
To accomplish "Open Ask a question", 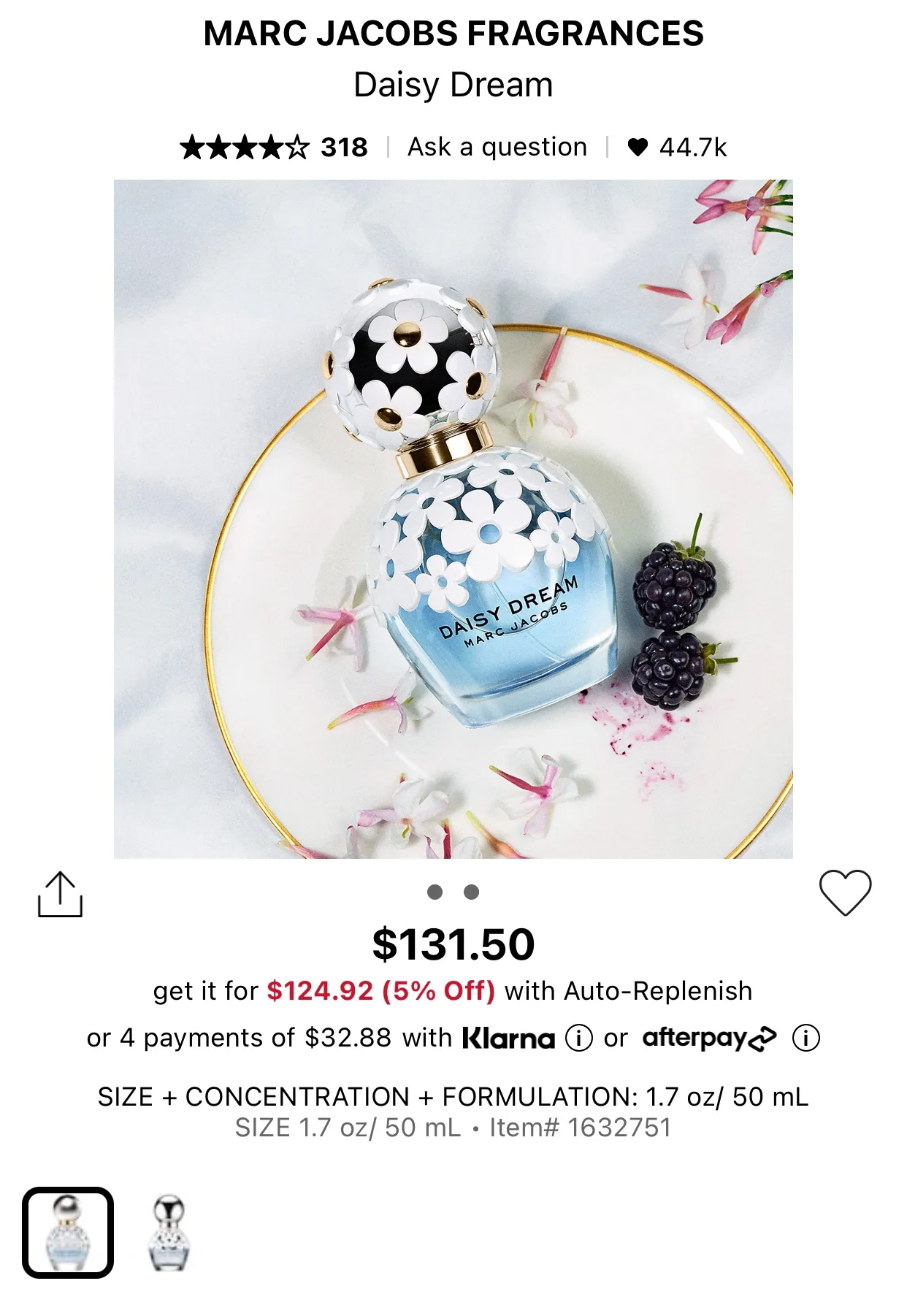I will click(497, 146).
